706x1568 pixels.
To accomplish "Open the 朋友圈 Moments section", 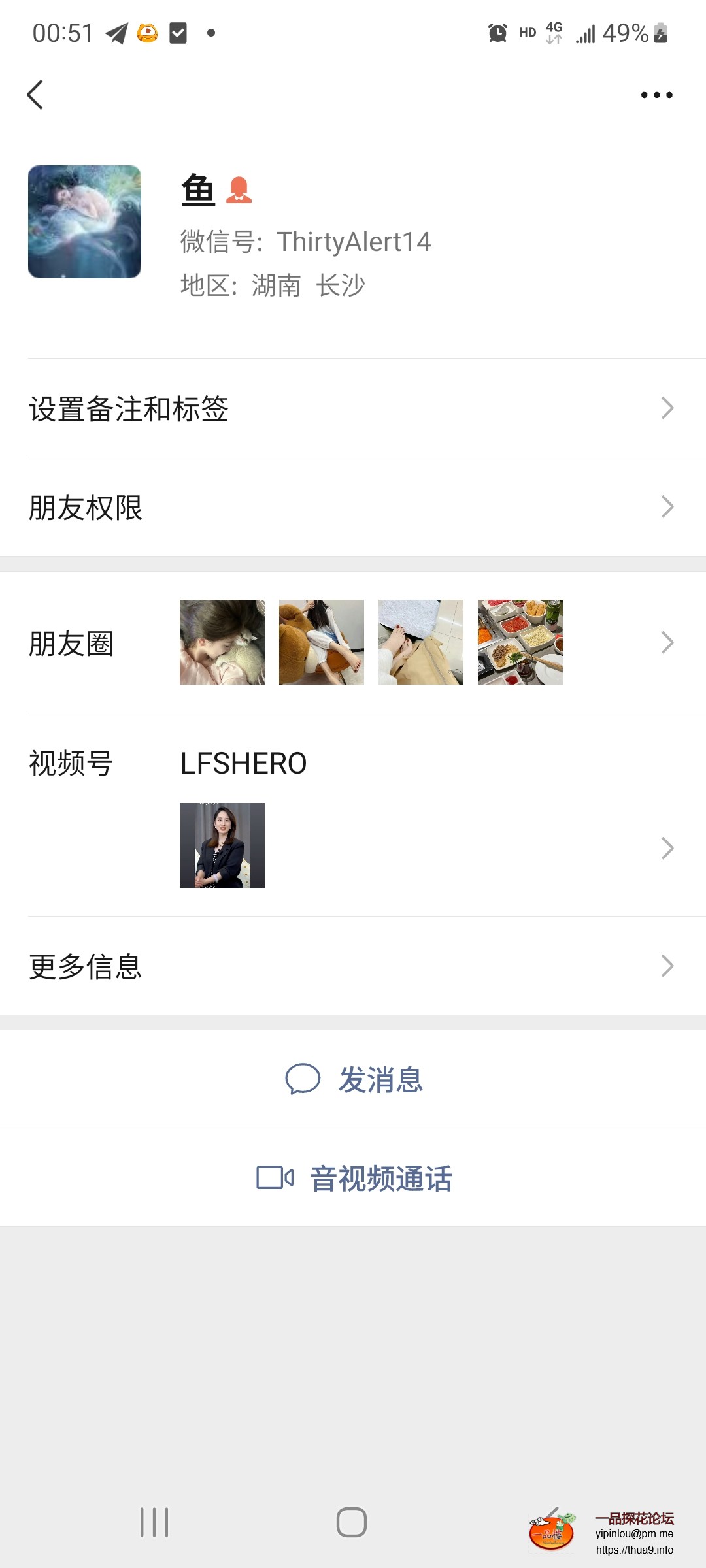I will point(71,643).
